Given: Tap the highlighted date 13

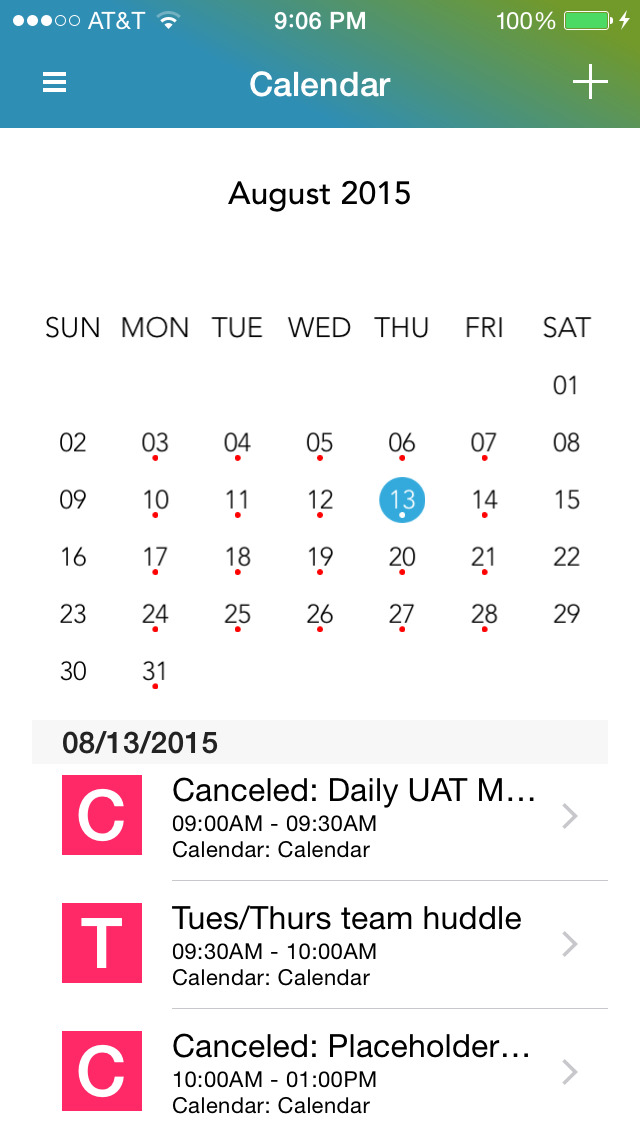Looking at the screenshot, I should click(x=402, y=499).
